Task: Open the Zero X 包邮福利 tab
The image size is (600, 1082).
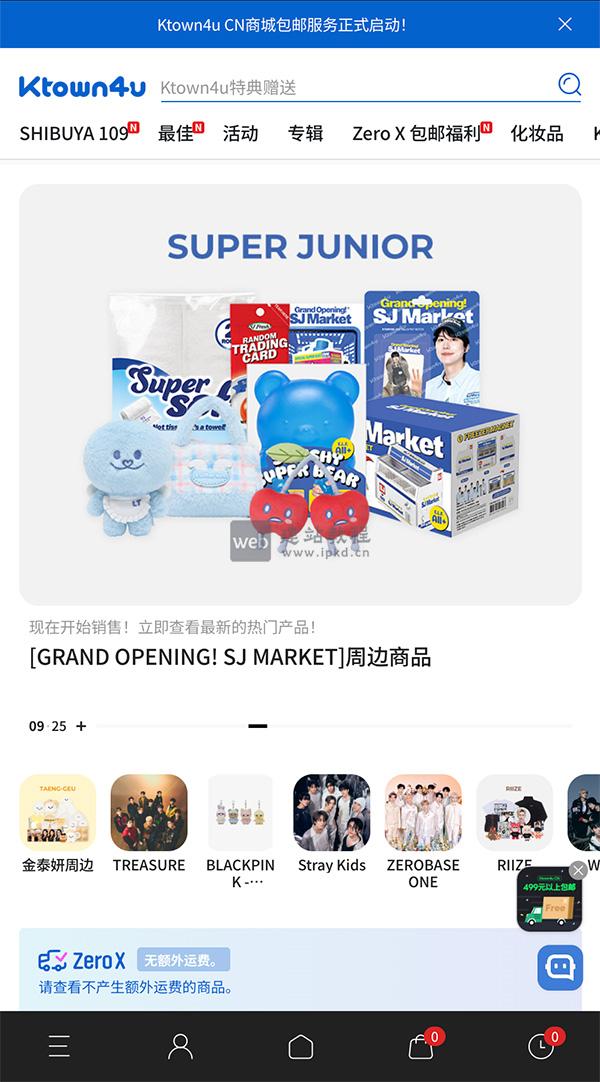Action: [416, 133]
